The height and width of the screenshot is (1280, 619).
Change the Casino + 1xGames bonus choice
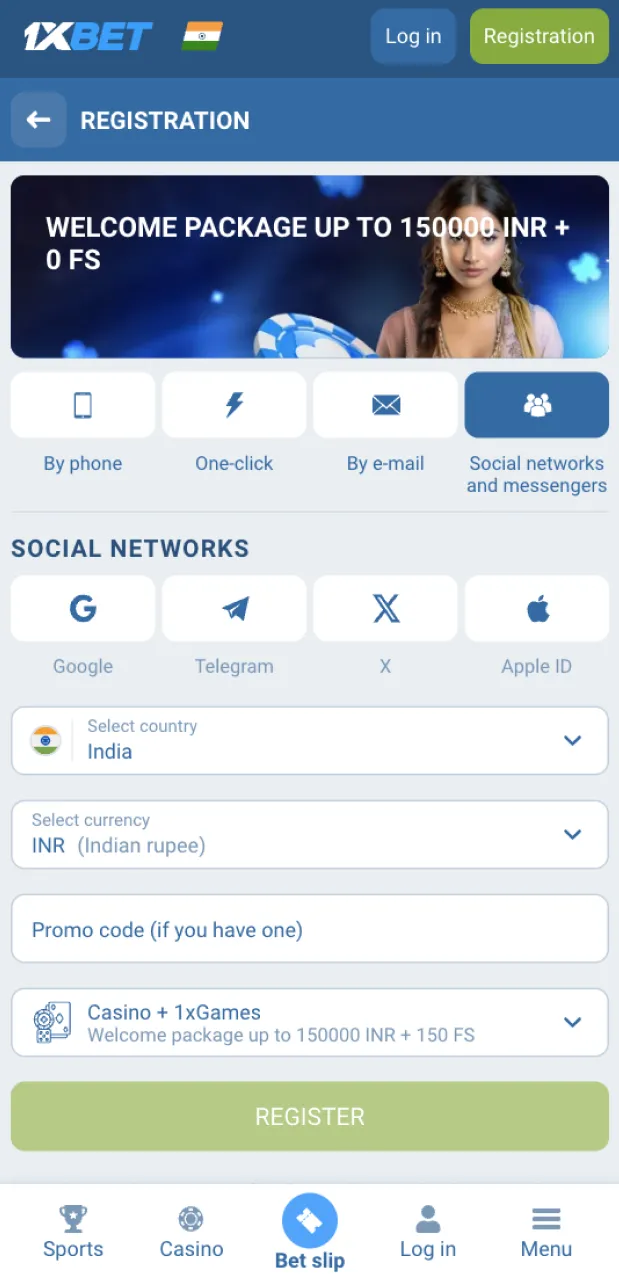pos(310,1022)
